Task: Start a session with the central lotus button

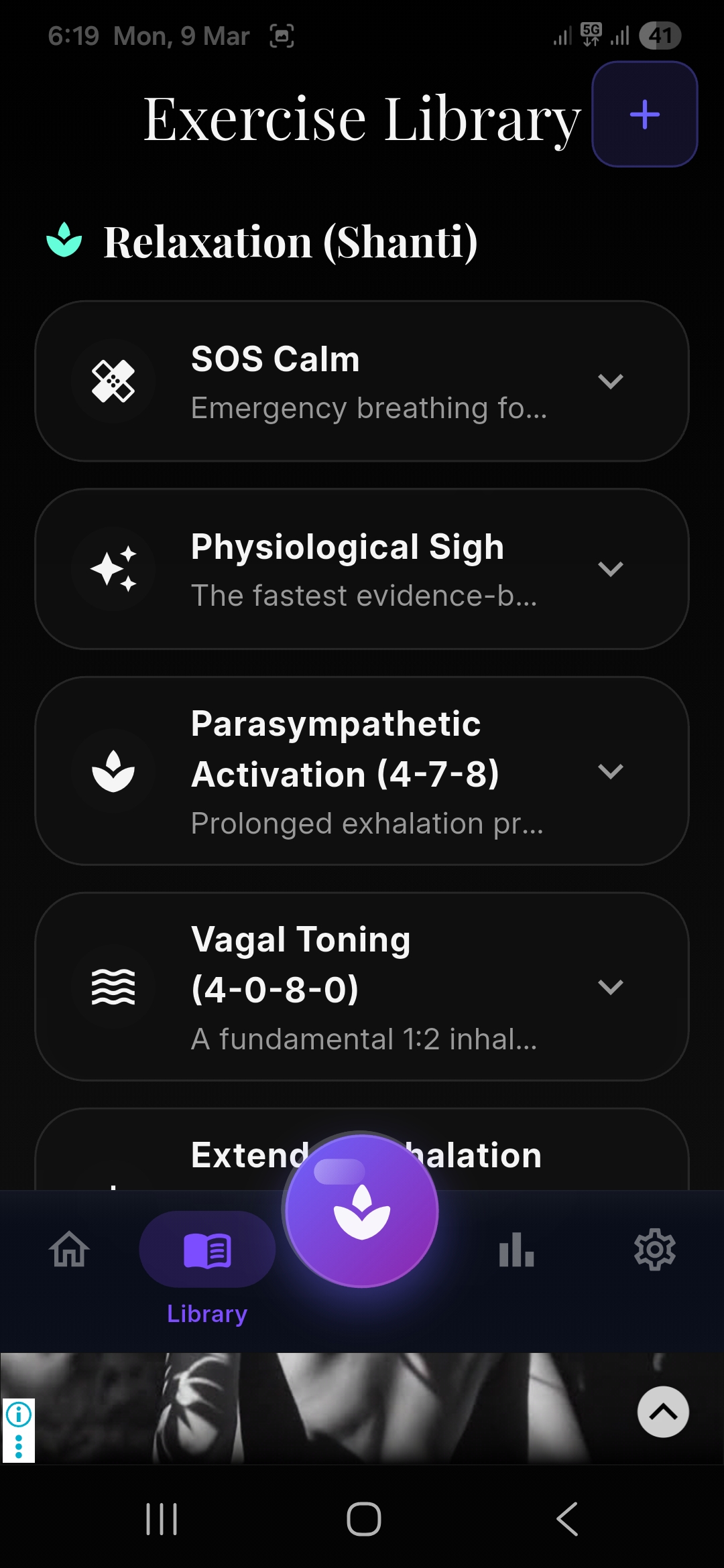Action: tap(361, 1210)
